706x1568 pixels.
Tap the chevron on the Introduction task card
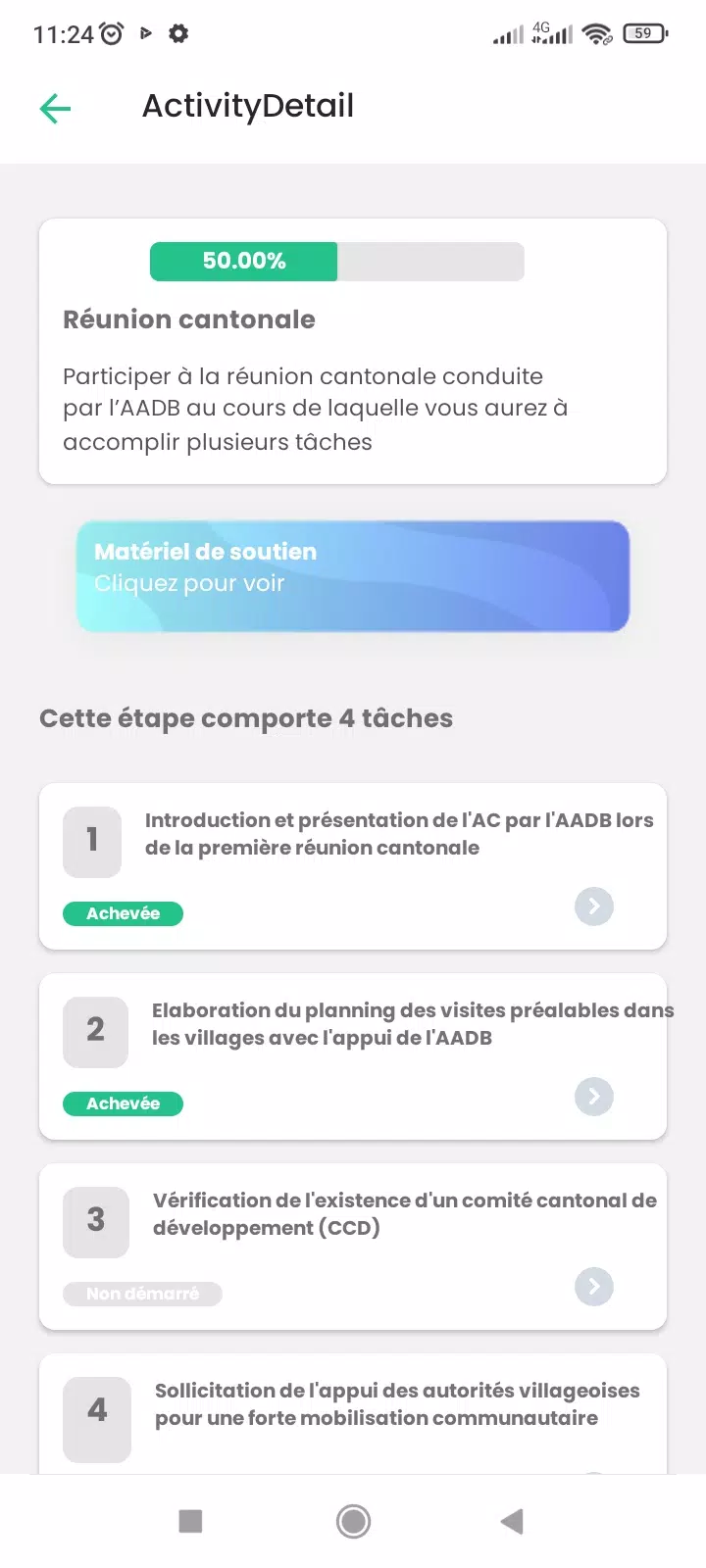pyautogui.click(x=594, y=906)
